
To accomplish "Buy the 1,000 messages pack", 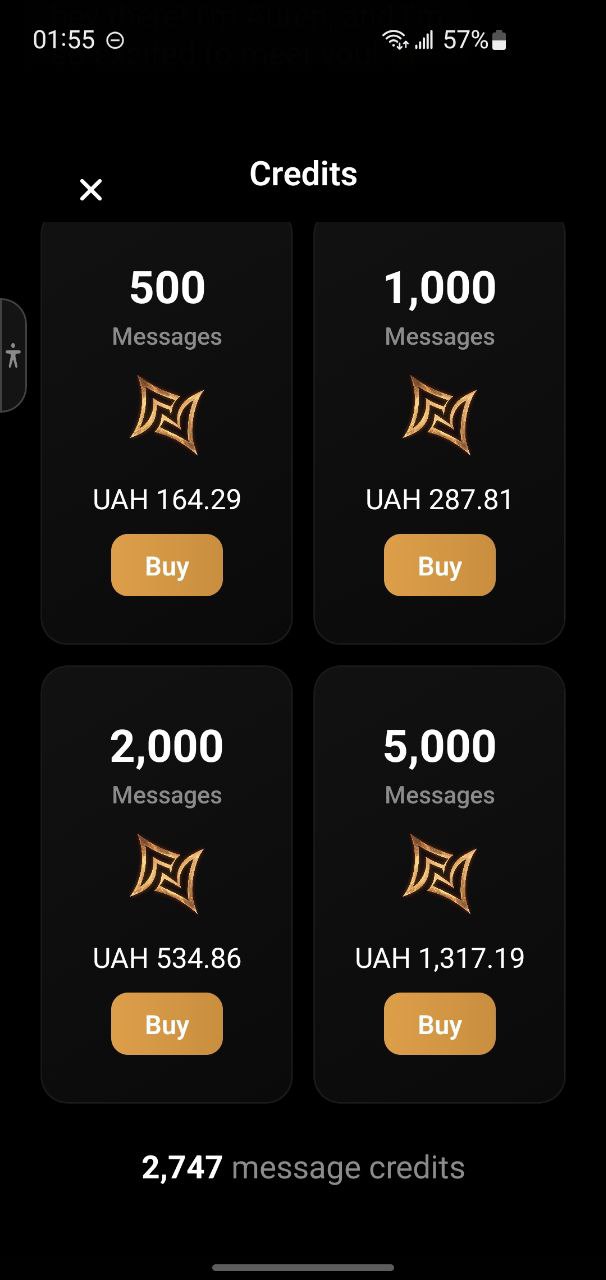I will pyautogui.click(x=440, y=565).
